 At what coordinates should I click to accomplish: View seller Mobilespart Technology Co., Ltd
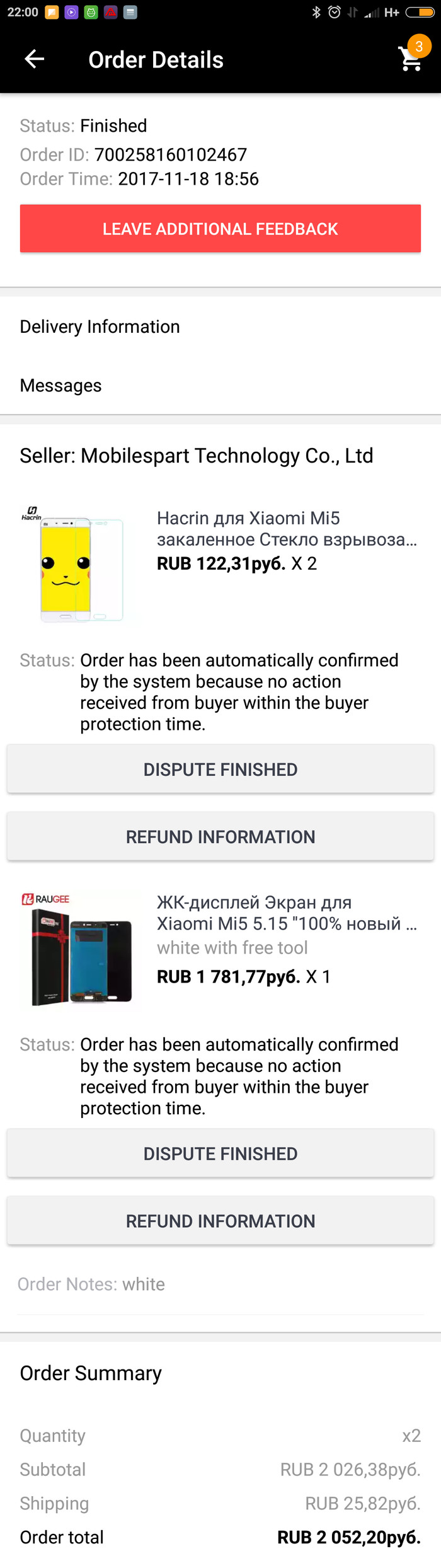pyautogui.click(x=196, y=456)
